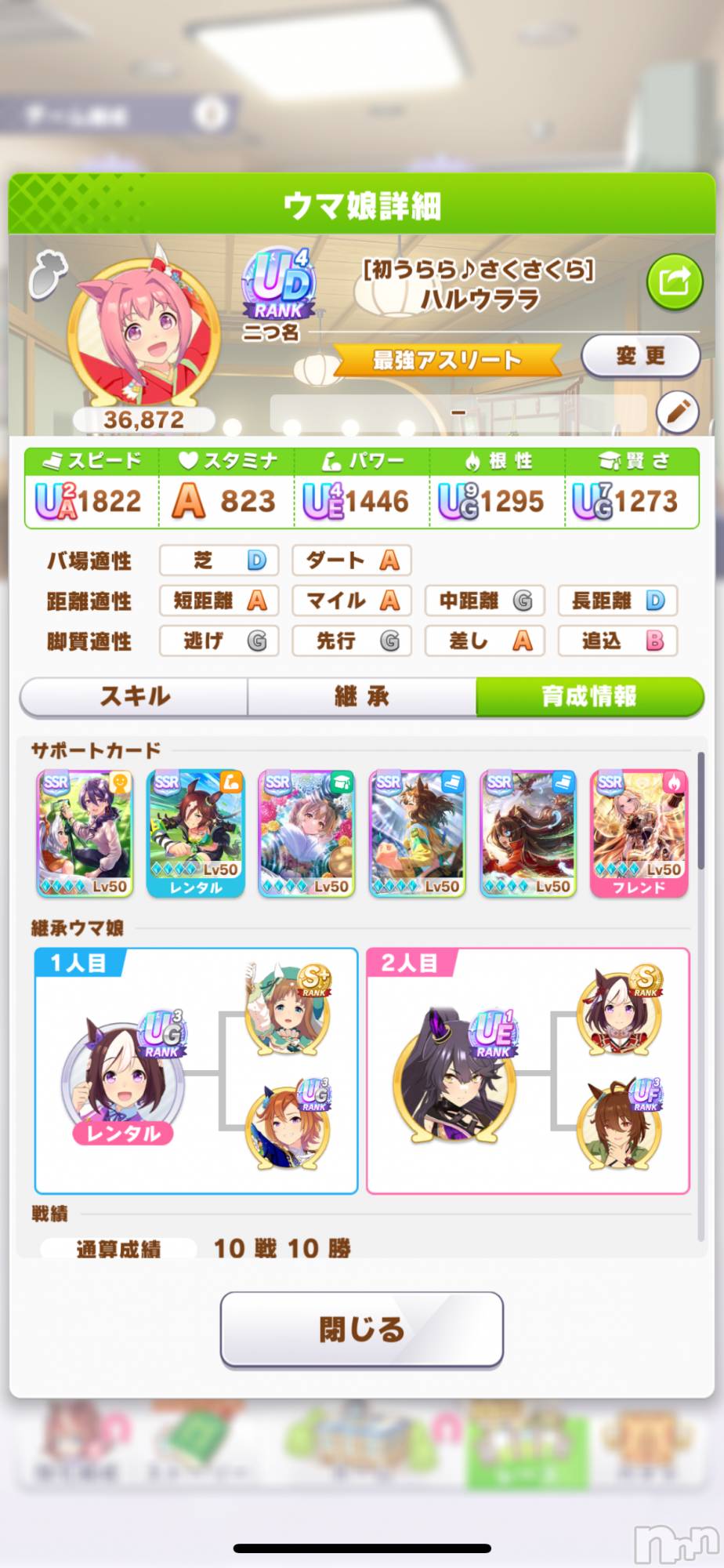This screenshot has width=724, height=1568.
Task: Open the third support card with the wisdom icon
Action: tap(306, 833)
